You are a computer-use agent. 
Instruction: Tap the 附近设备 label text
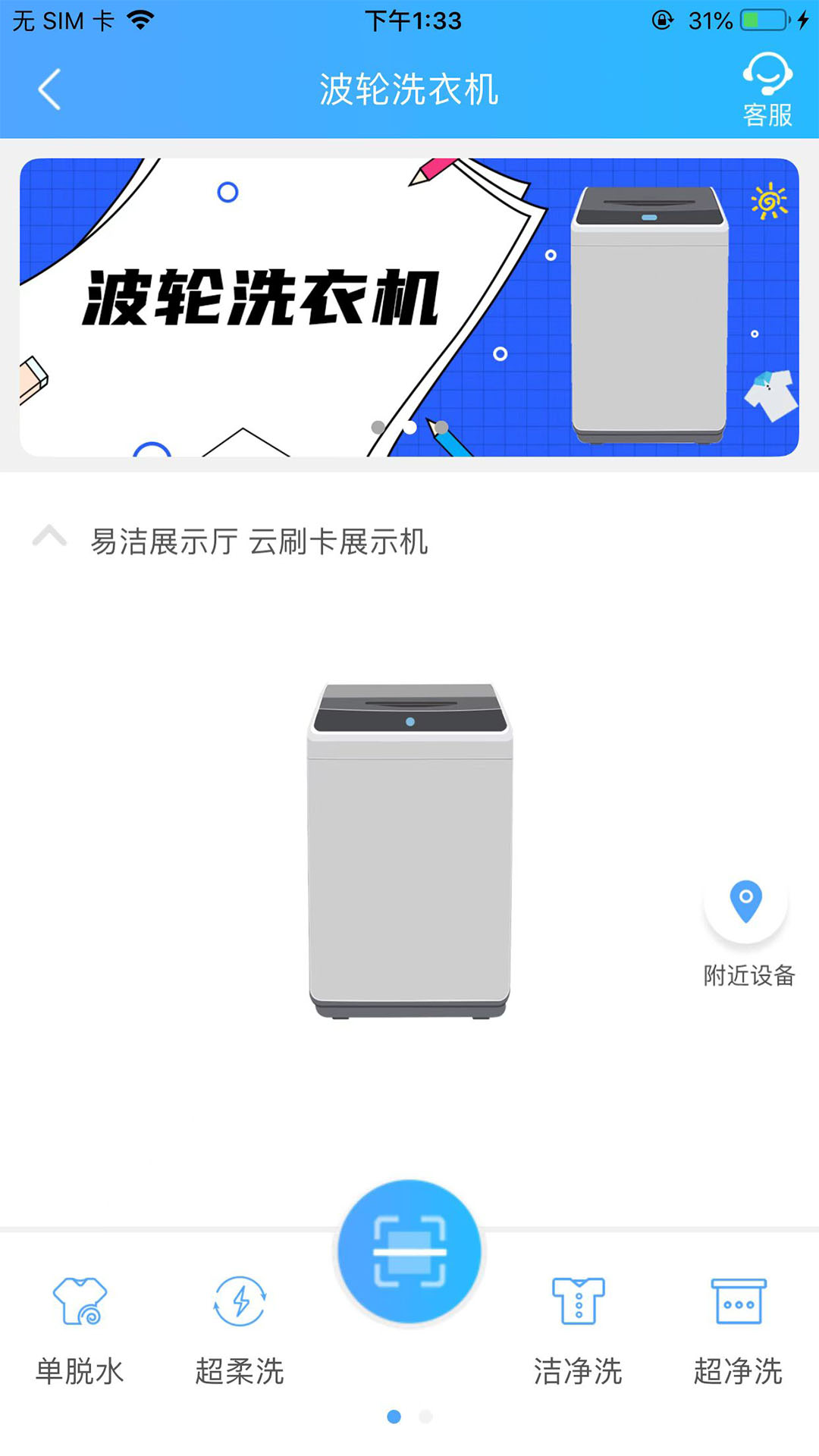pyautogui.click(x=748, y=976)
